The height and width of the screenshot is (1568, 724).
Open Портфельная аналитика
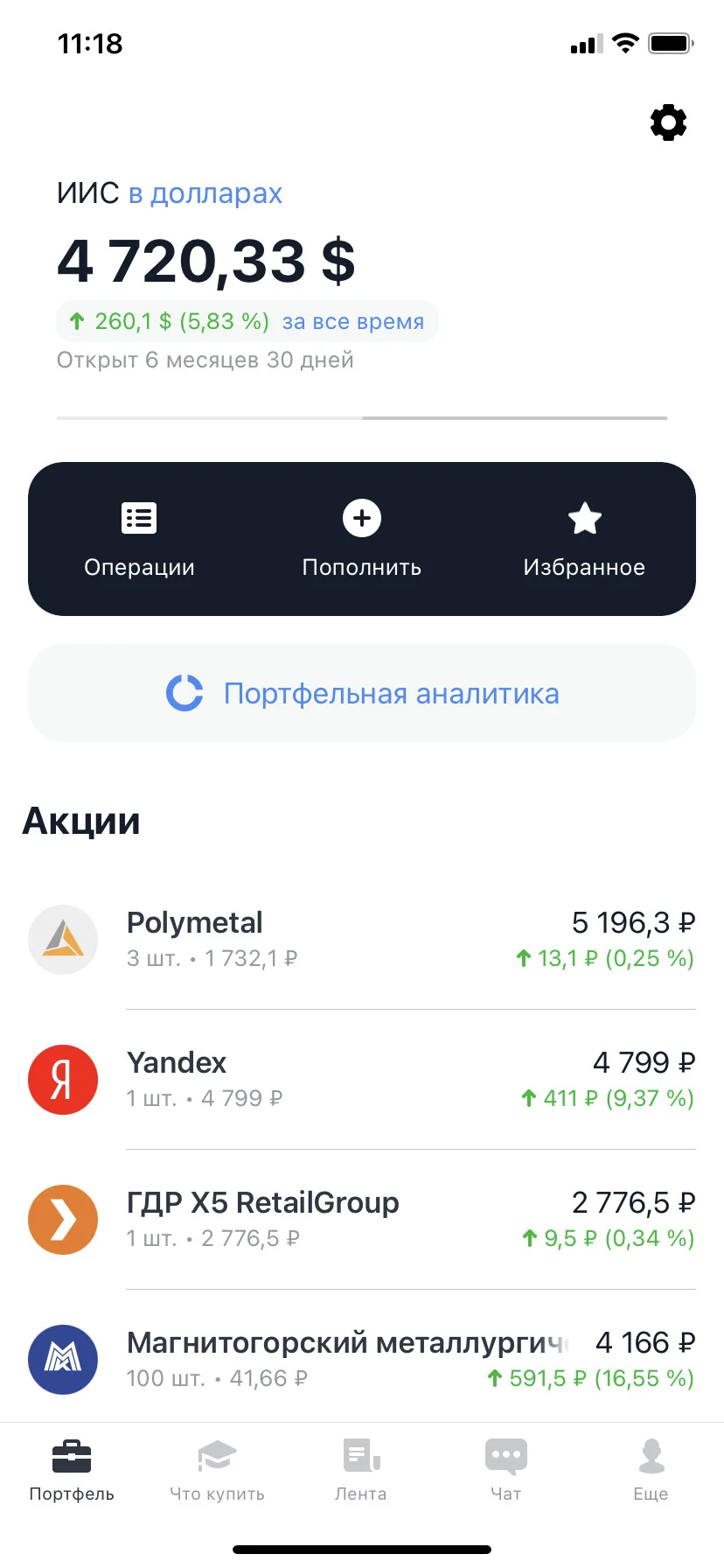coord(362,693)
